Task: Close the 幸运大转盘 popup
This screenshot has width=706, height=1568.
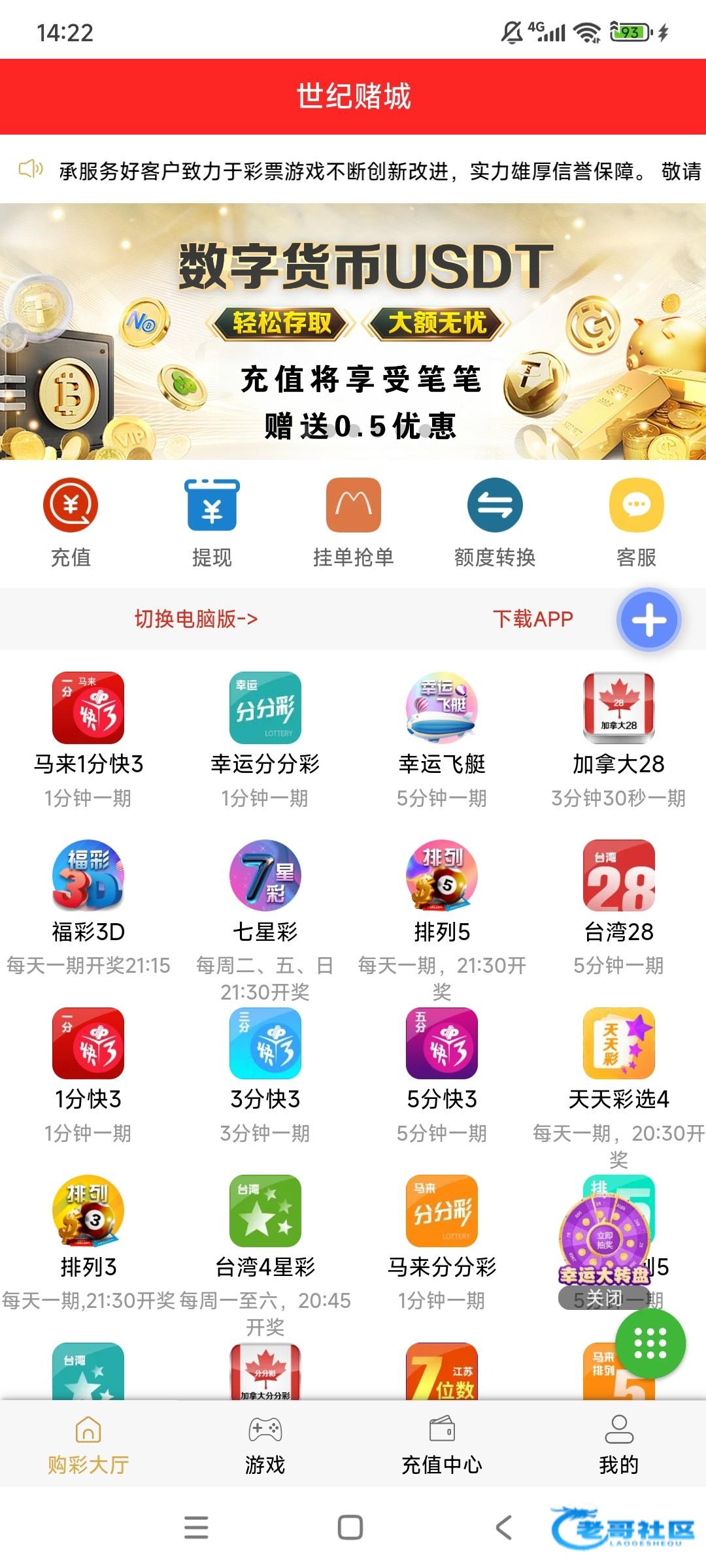Action: click(x=603, y=1298)
